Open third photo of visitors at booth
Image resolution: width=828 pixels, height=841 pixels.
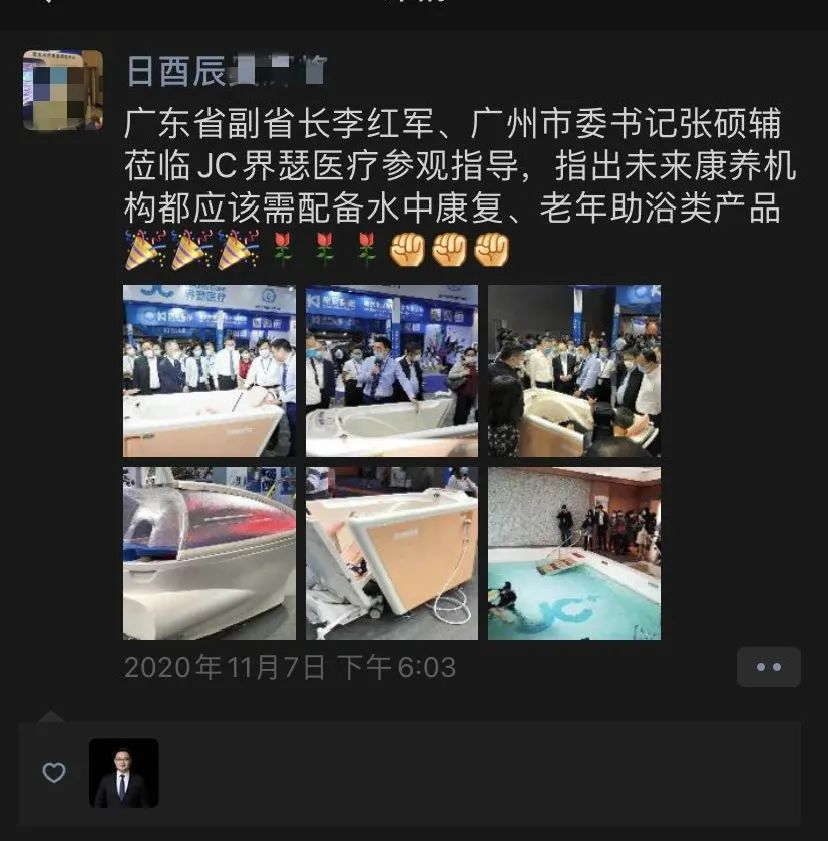574,371
